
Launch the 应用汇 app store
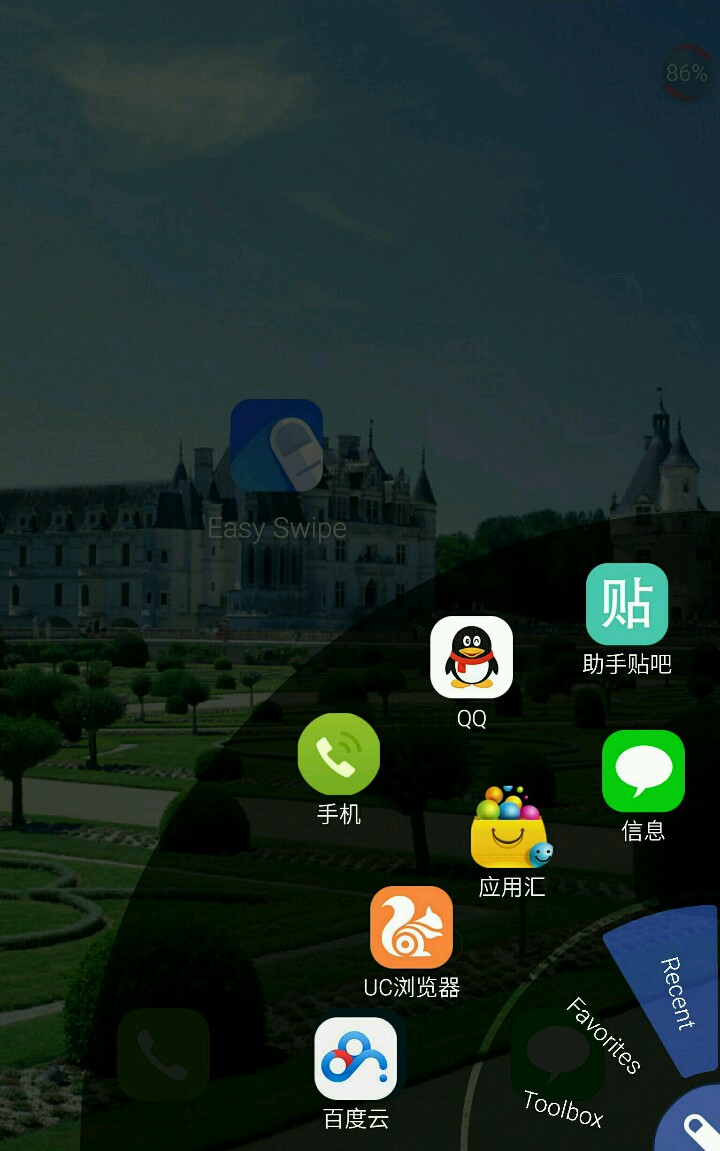(511, 828)
